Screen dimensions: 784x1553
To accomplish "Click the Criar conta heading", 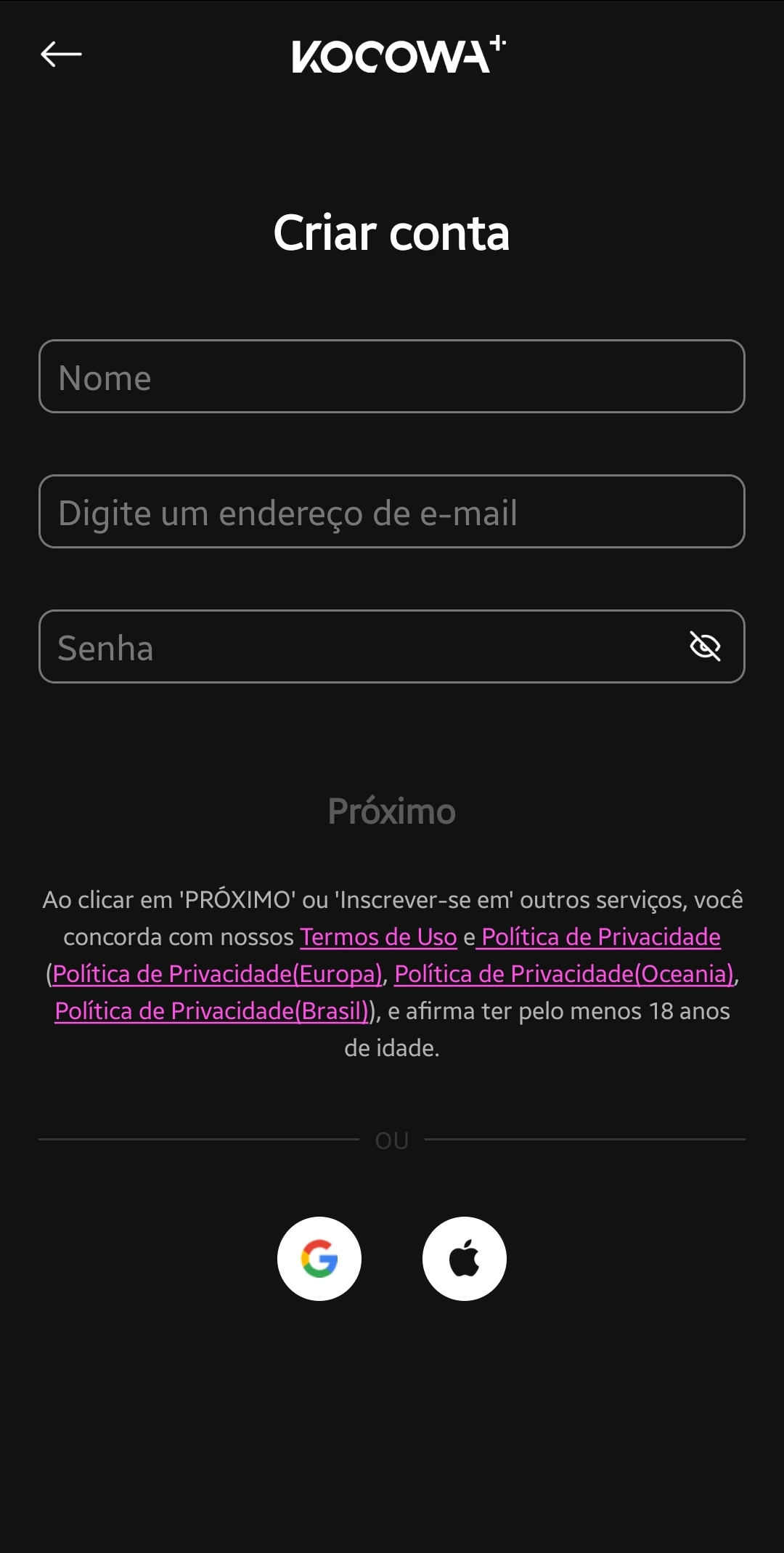I will [x=392, y=232].
